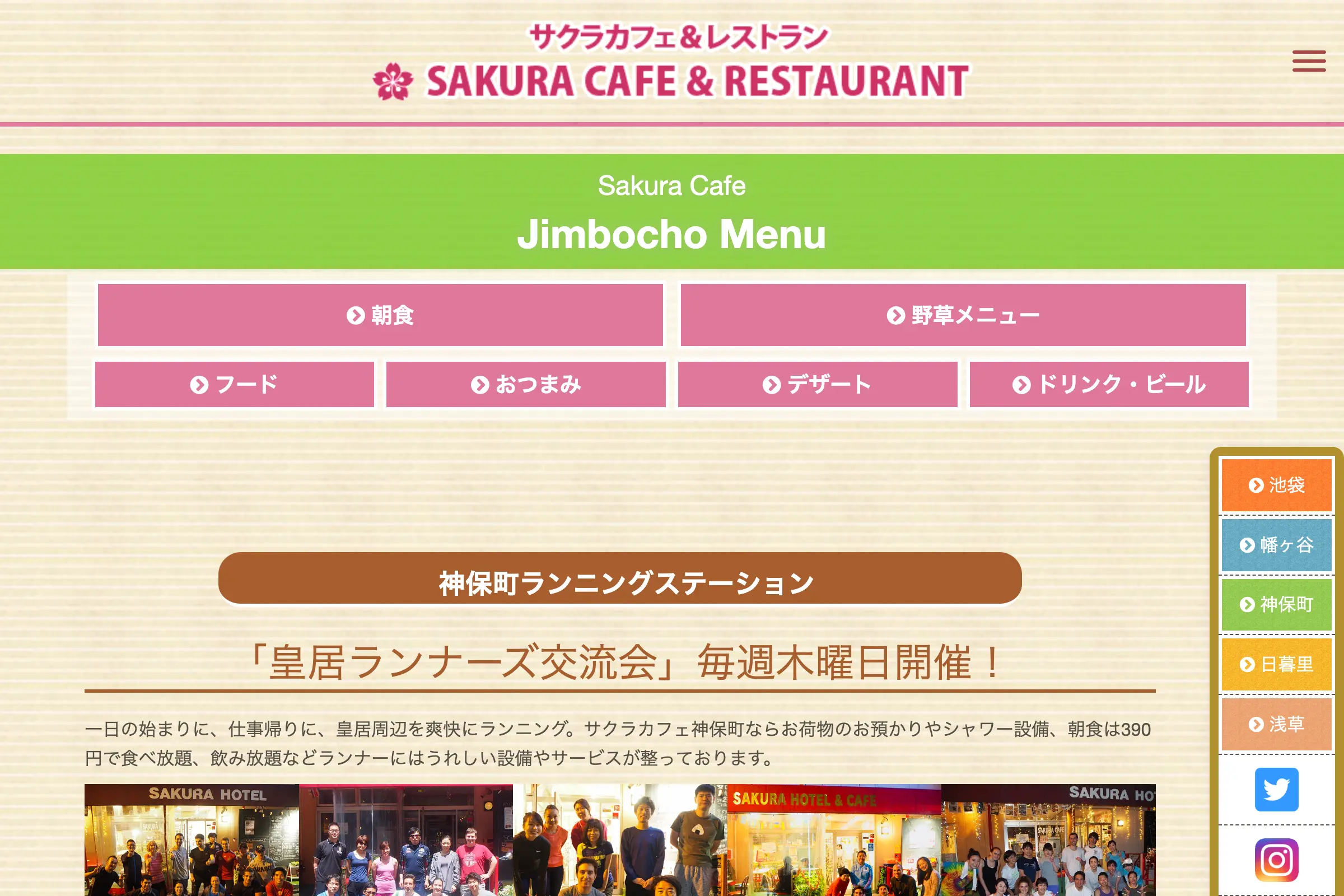Open the hamburger menu
1344x896 pixels.
1309,61
